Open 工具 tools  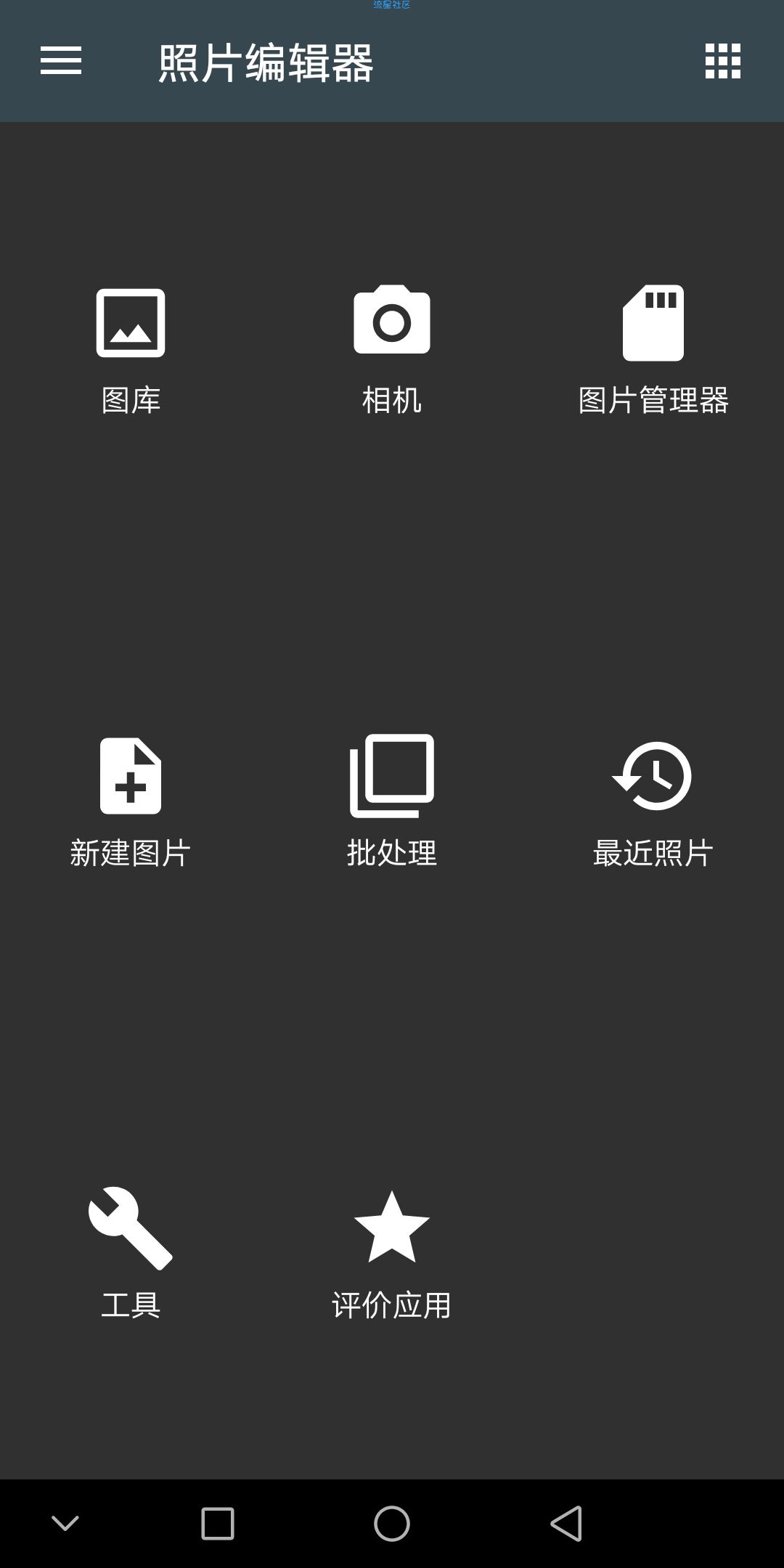click(x=131, y=1254)
